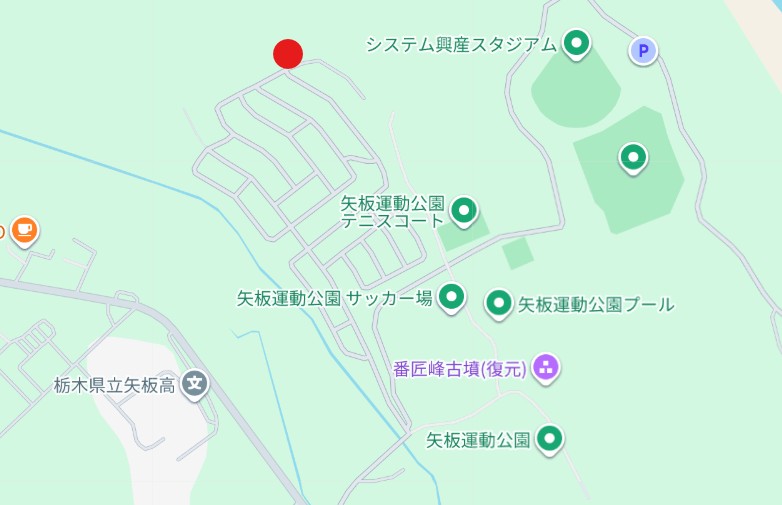The width and height of the screenshot is (782, 505).
Task: Tap the システム興産スタジアム map pin
Action: 575,43
